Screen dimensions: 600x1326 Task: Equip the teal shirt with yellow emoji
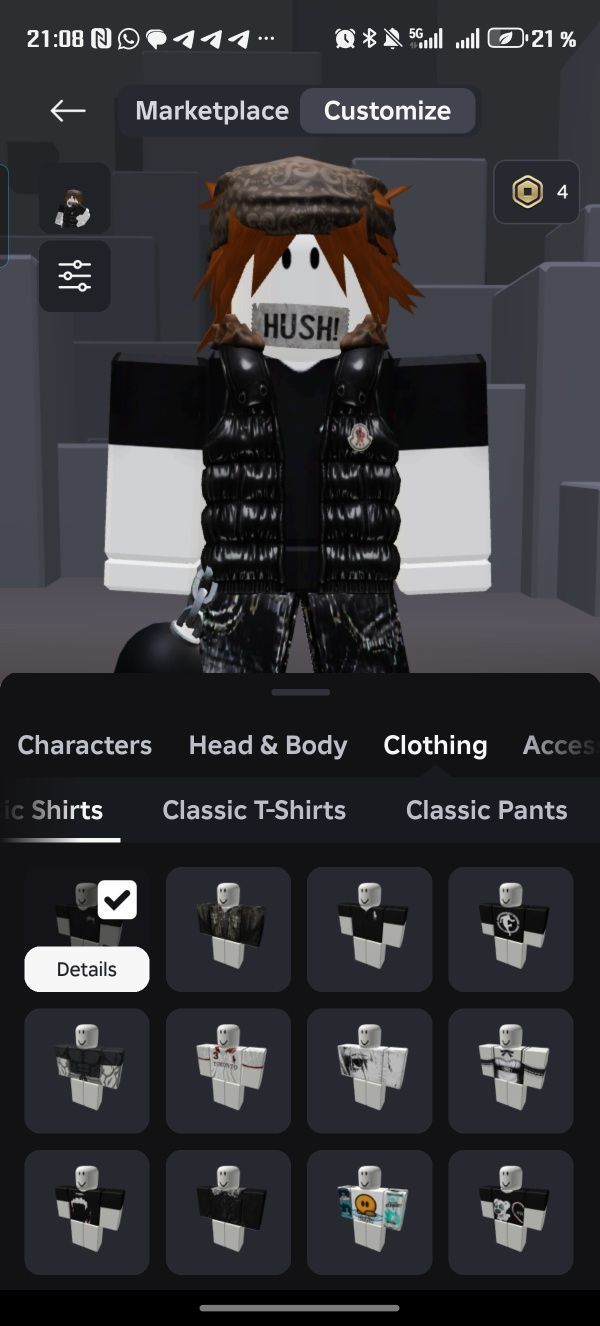pos(369,1212)
